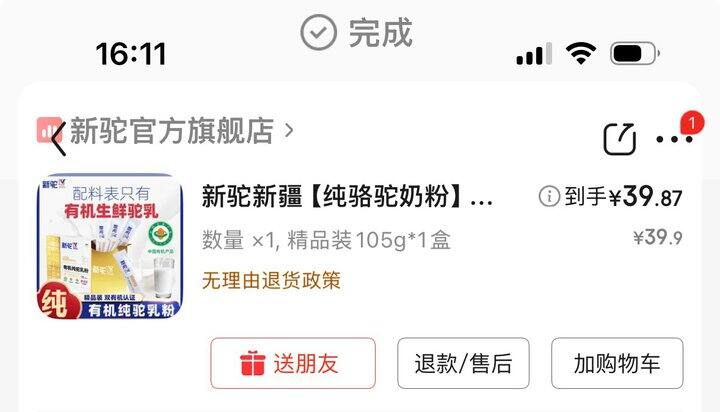Tap 送朋友 gift button
Image resolution: width=720 pixels, height=412 pixels.
292,363
